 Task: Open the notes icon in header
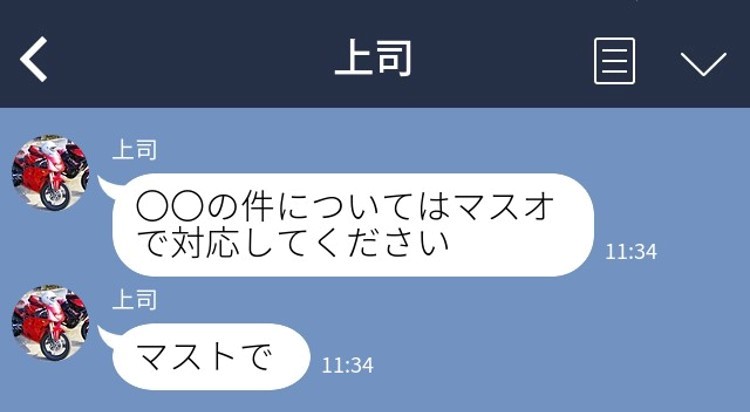coord(614,61)
